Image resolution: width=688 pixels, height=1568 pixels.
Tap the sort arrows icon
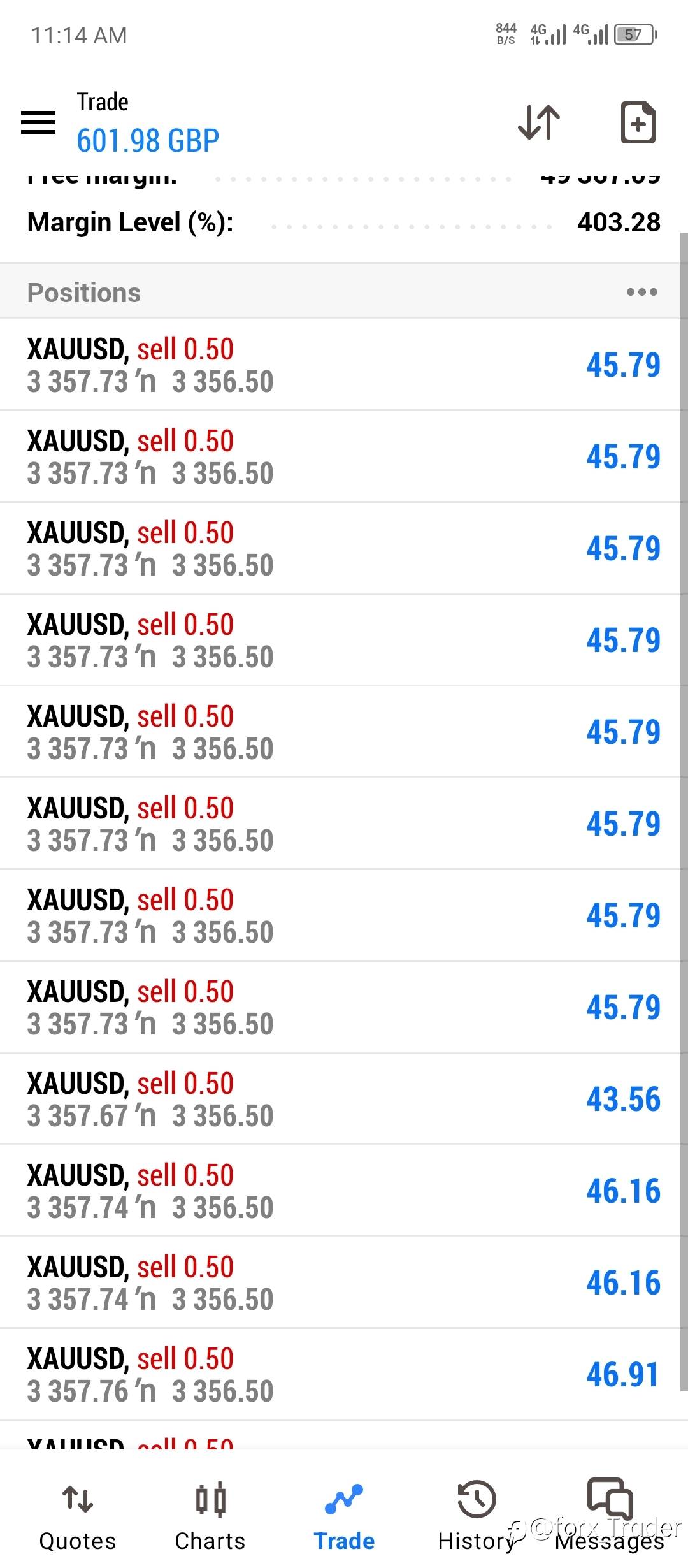539,122
